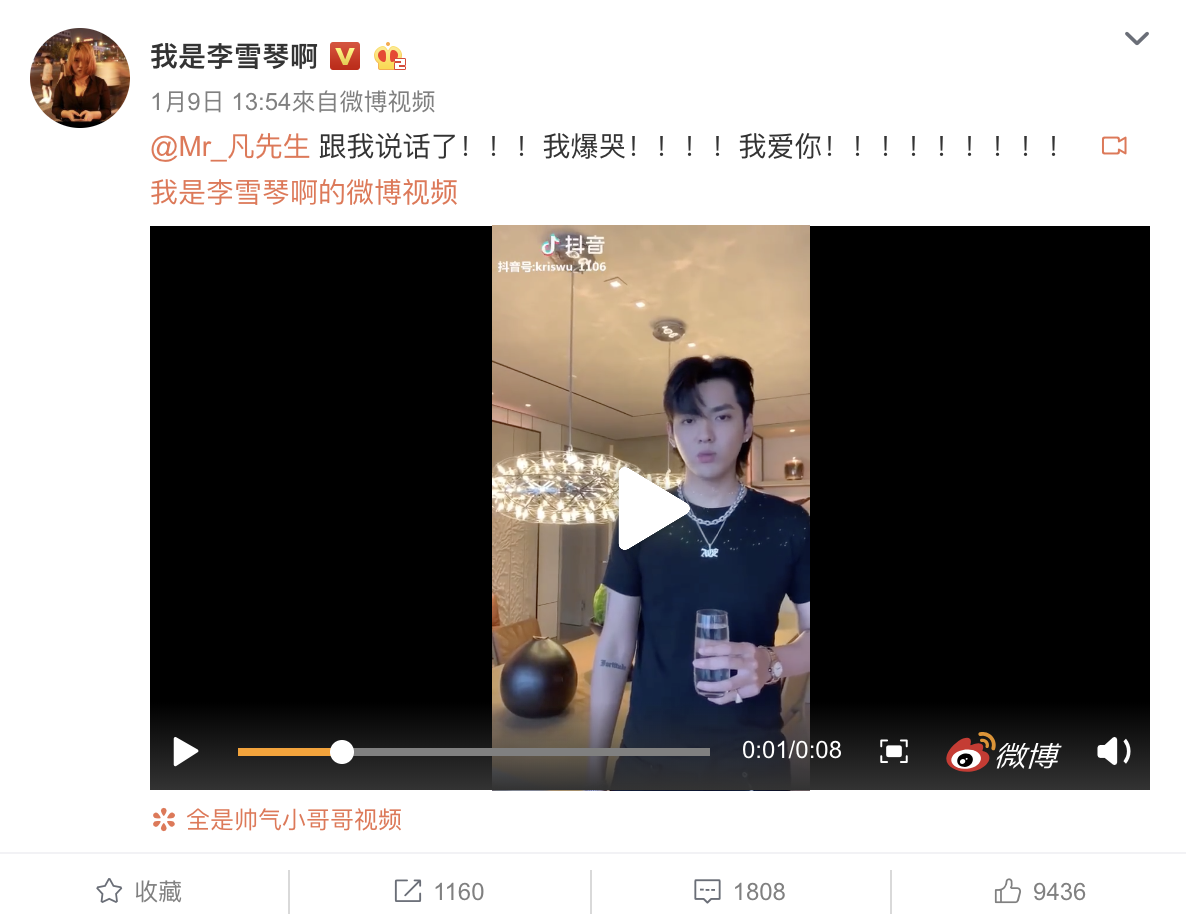Image resolution: width=1186 pixels, height=922 pixels.
Task: Open 我是李雪琴啊's profile avatar
Action: pos(80,78)
